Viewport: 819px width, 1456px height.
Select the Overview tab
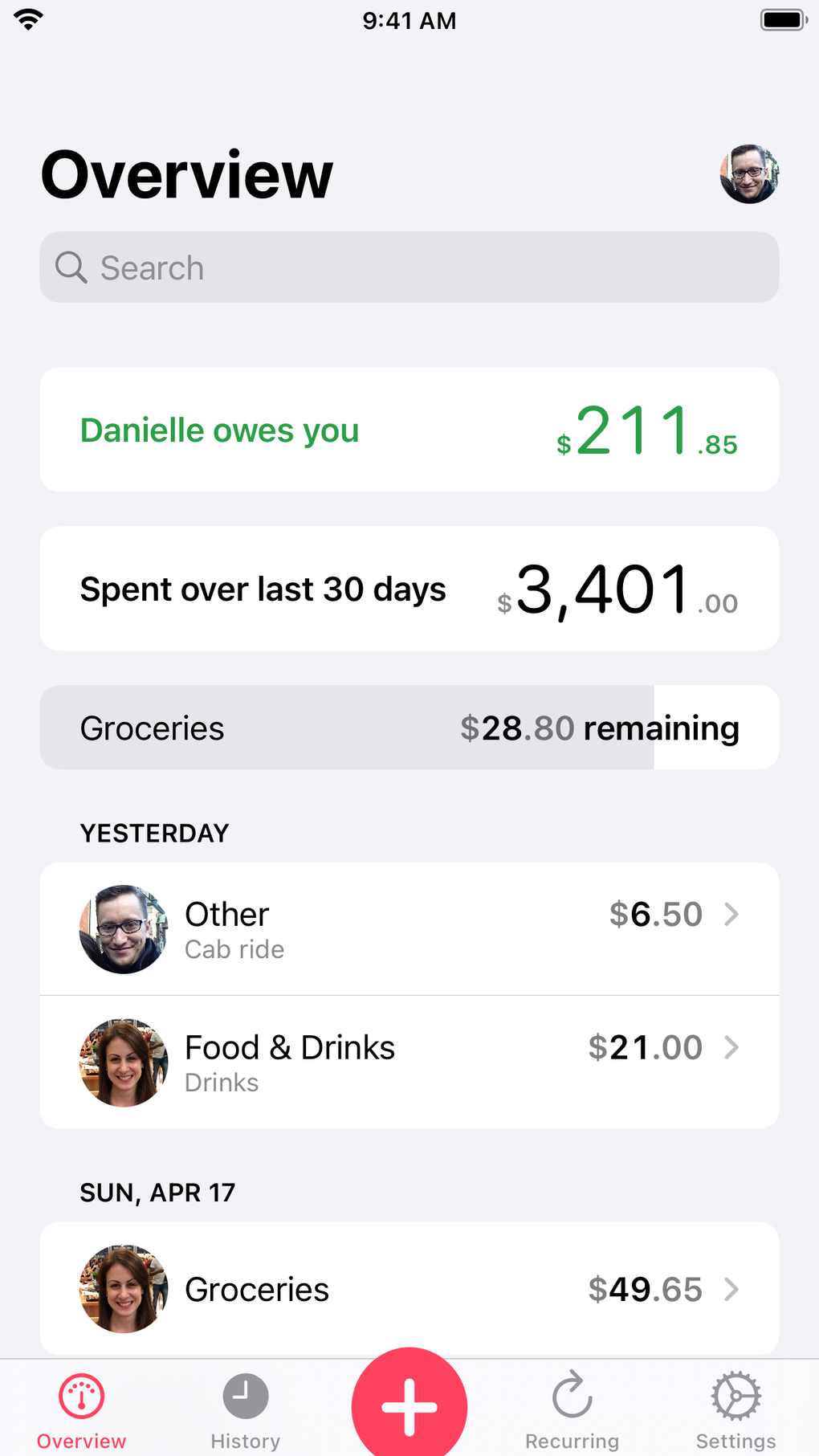point(81,1411)
